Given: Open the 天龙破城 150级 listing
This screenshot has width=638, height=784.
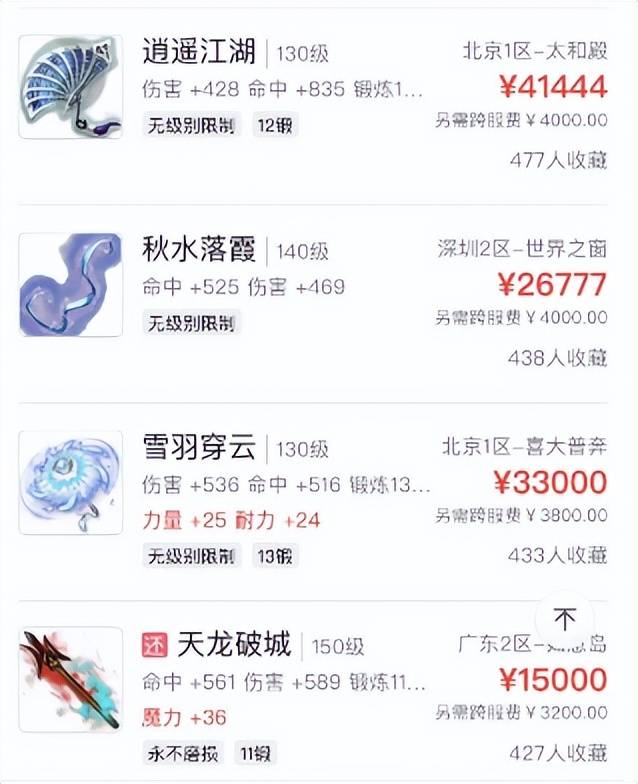Looking at the screenshot, I should point(234,645).
